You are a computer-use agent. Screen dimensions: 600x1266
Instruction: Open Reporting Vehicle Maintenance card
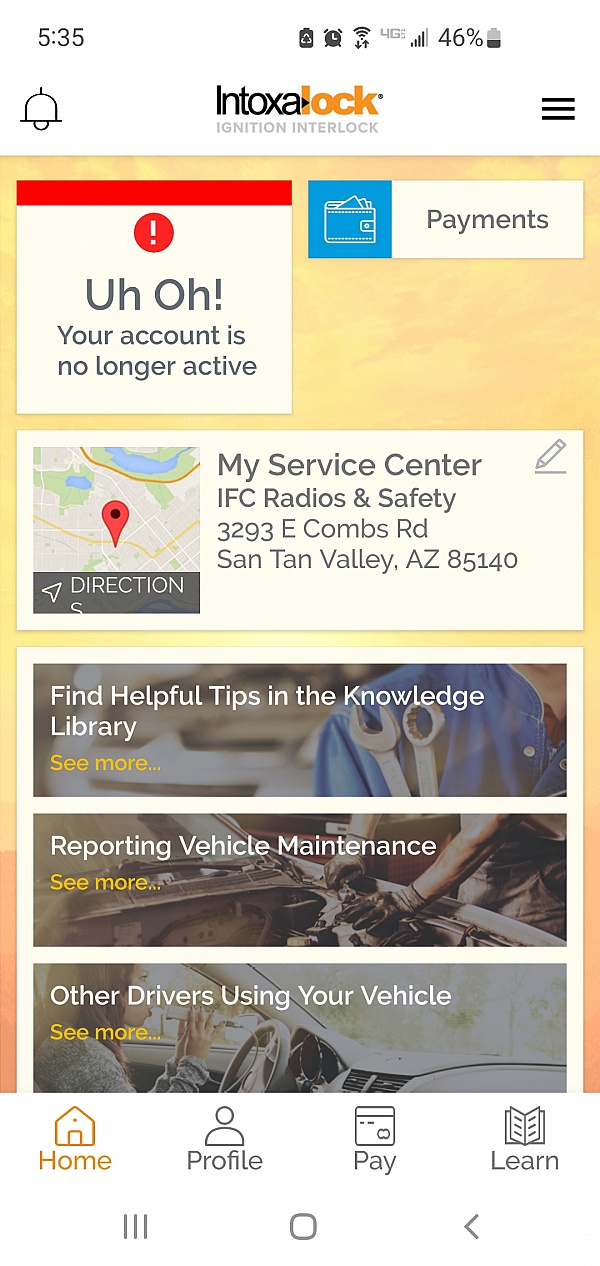(x=300, y=880)
